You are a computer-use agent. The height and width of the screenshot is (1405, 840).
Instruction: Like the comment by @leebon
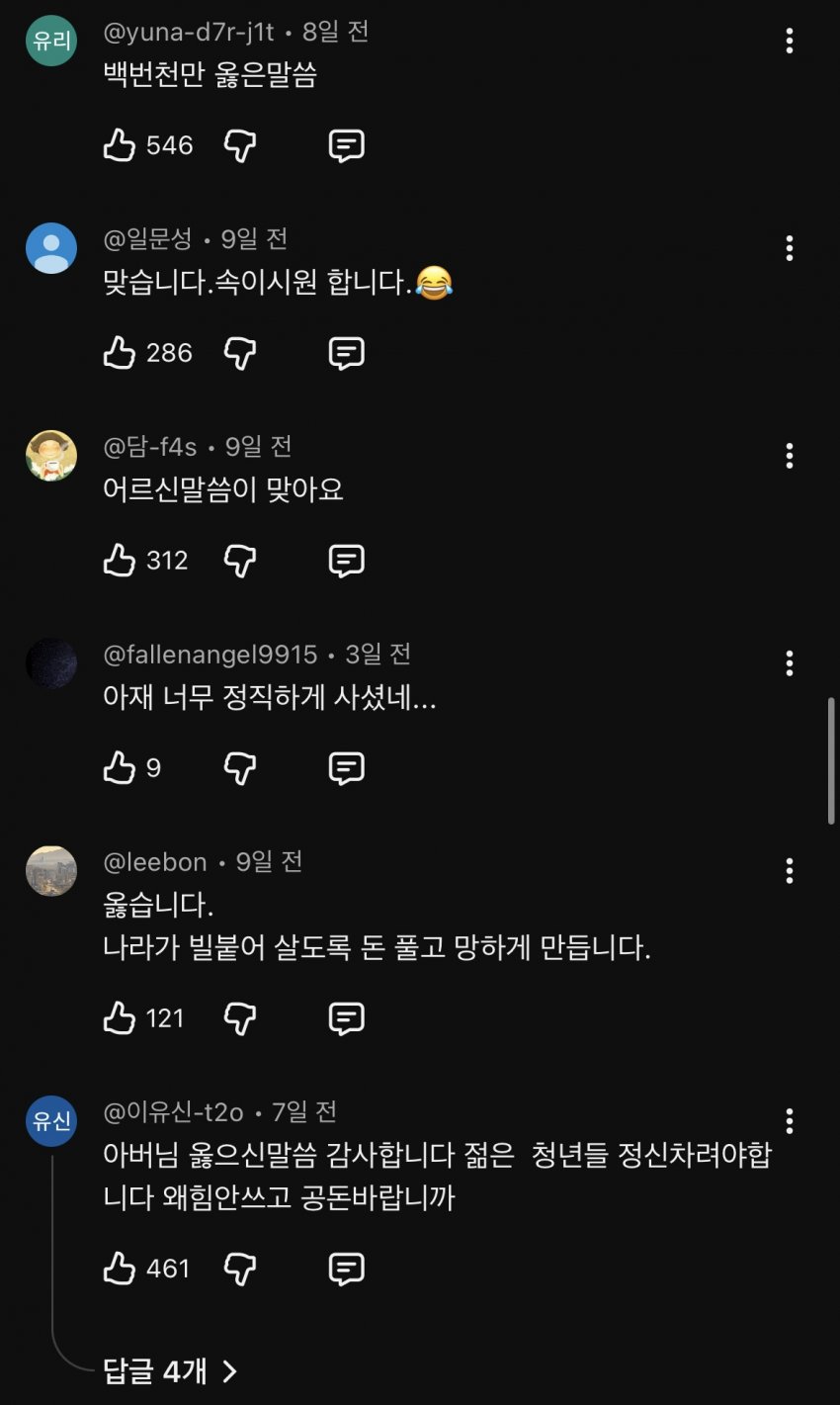click(120, 1018)
